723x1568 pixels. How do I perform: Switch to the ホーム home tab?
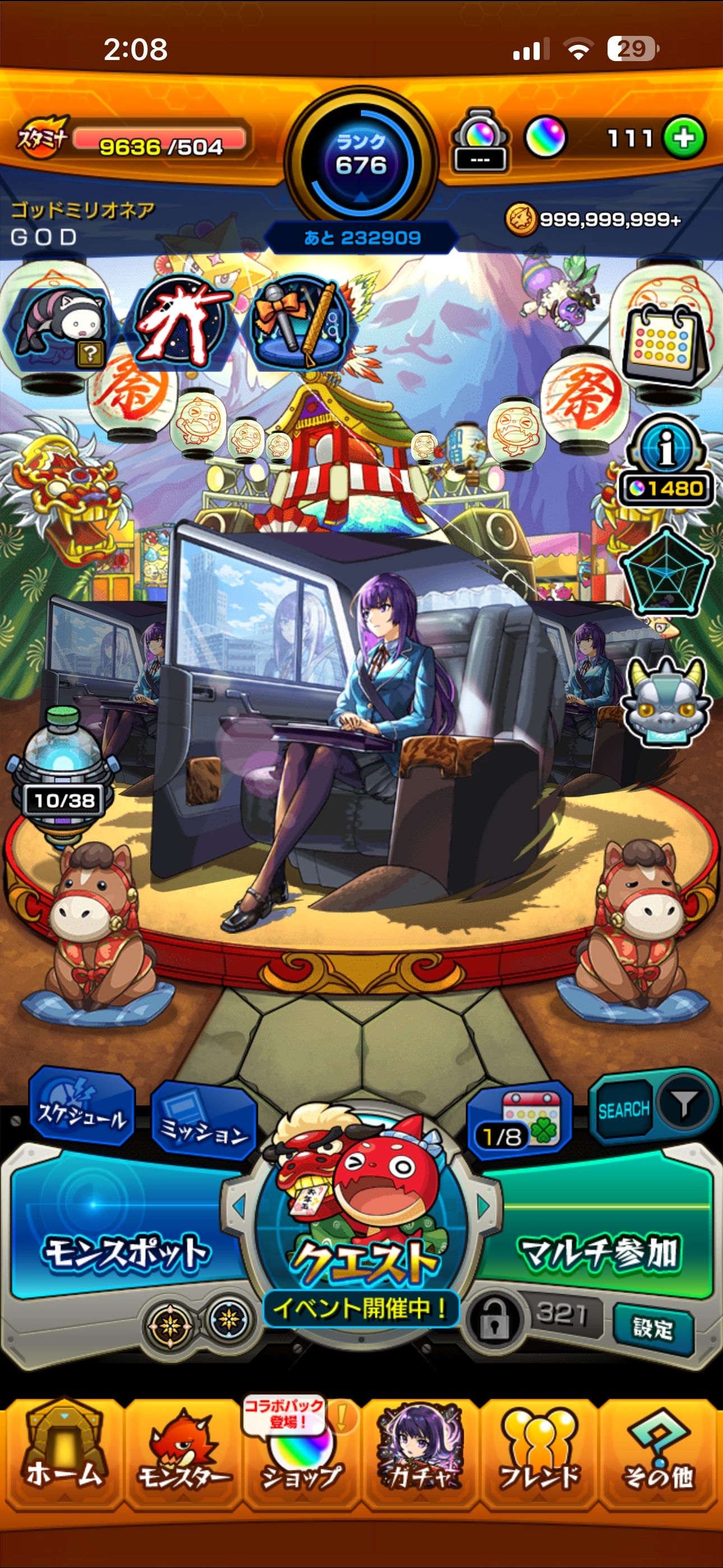click(62, 1455)
